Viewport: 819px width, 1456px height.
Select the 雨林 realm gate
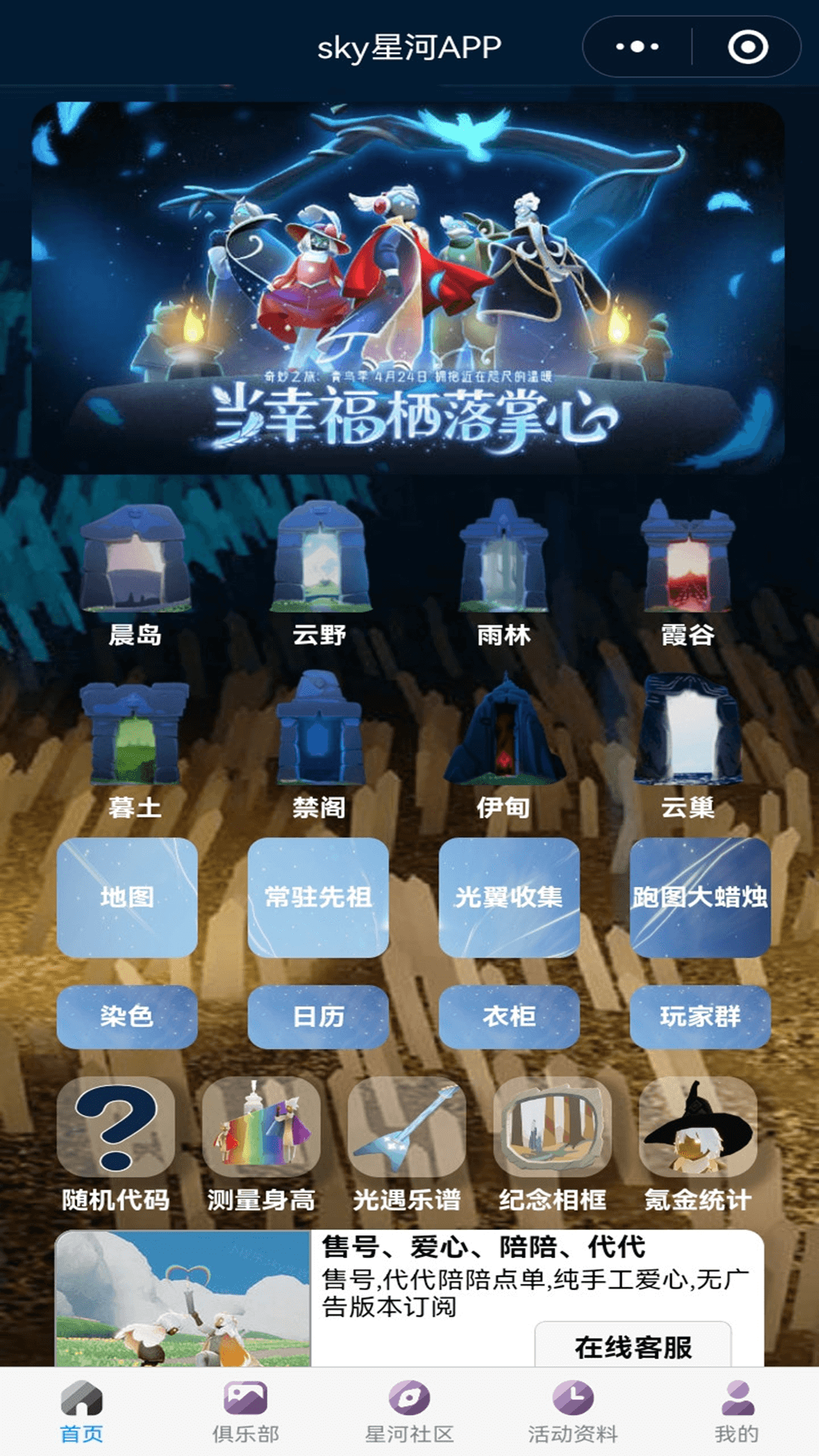(x=504, y=576)
